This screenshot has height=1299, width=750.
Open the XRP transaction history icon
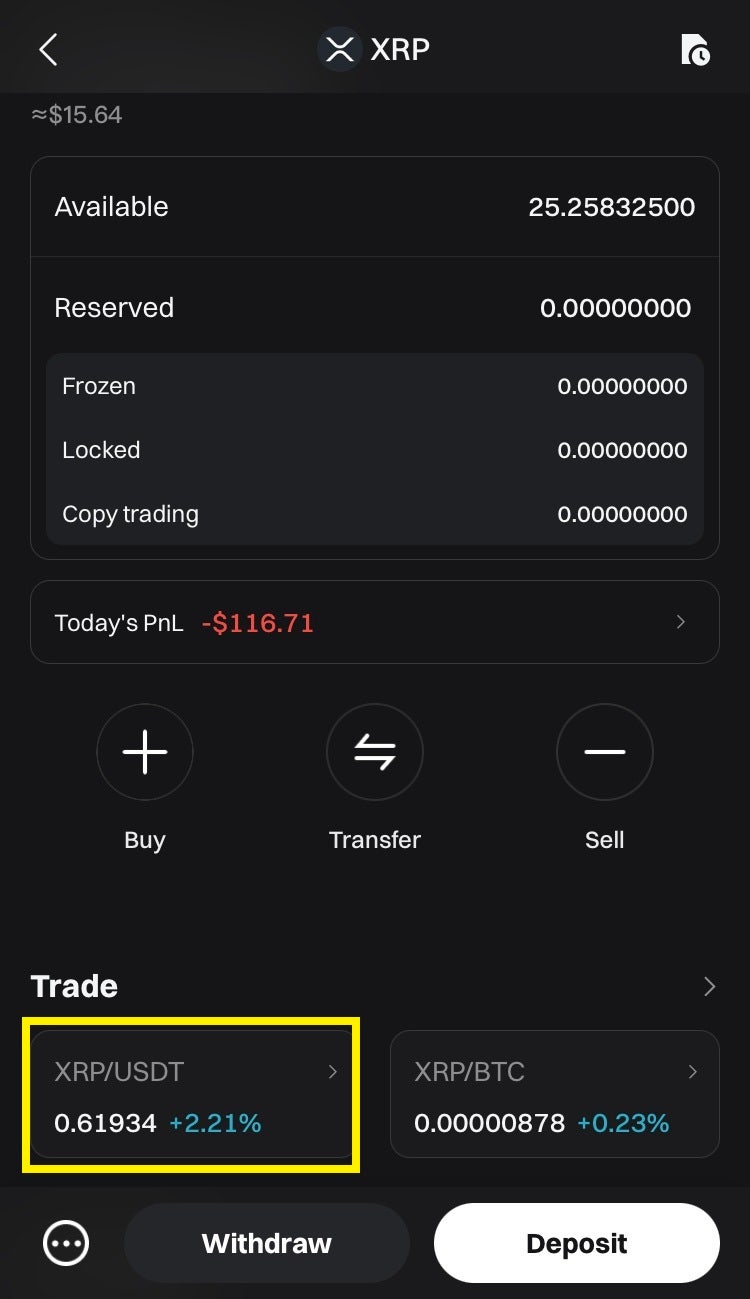coord(695,49)
